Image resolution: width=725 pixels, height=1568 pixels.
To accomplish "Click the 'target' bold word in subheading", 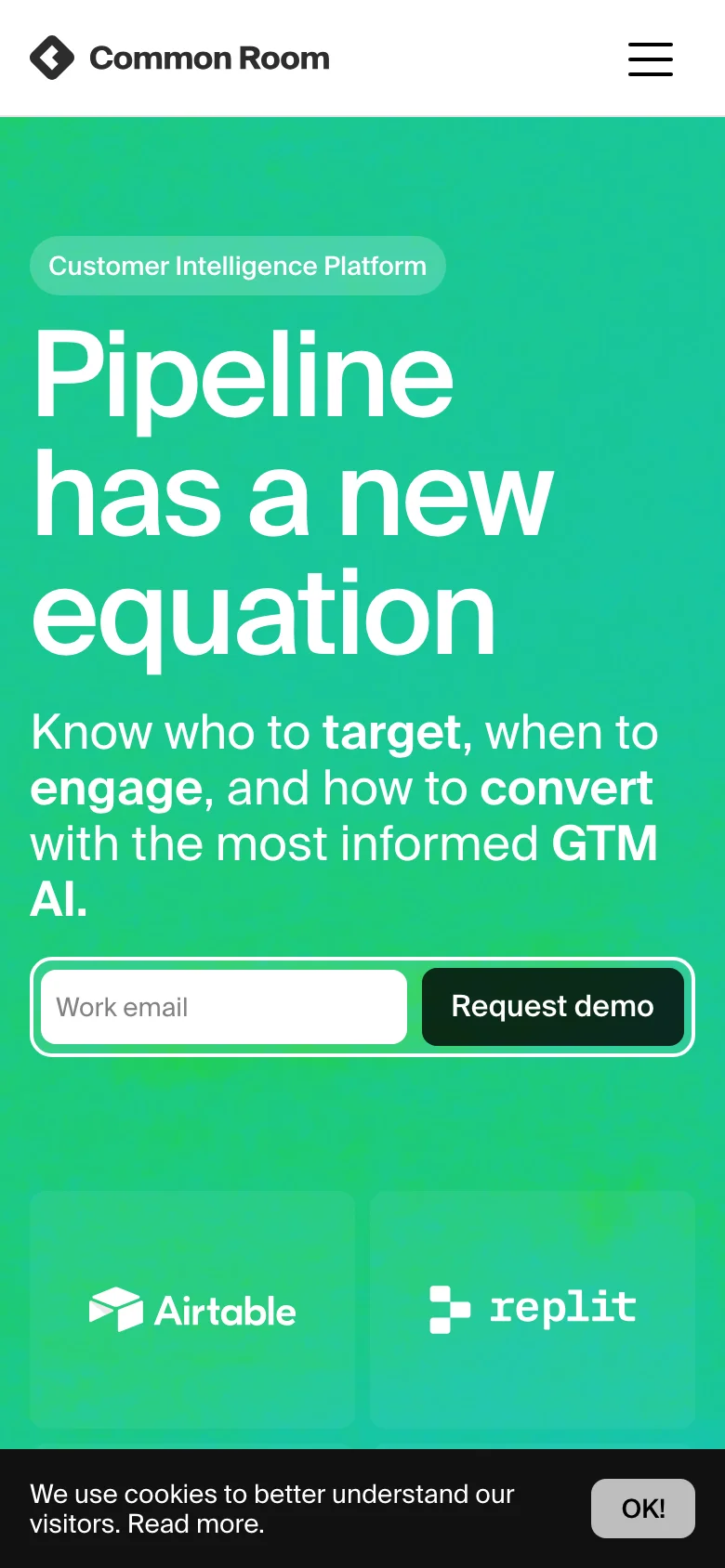I will click(x=389, y=733).
